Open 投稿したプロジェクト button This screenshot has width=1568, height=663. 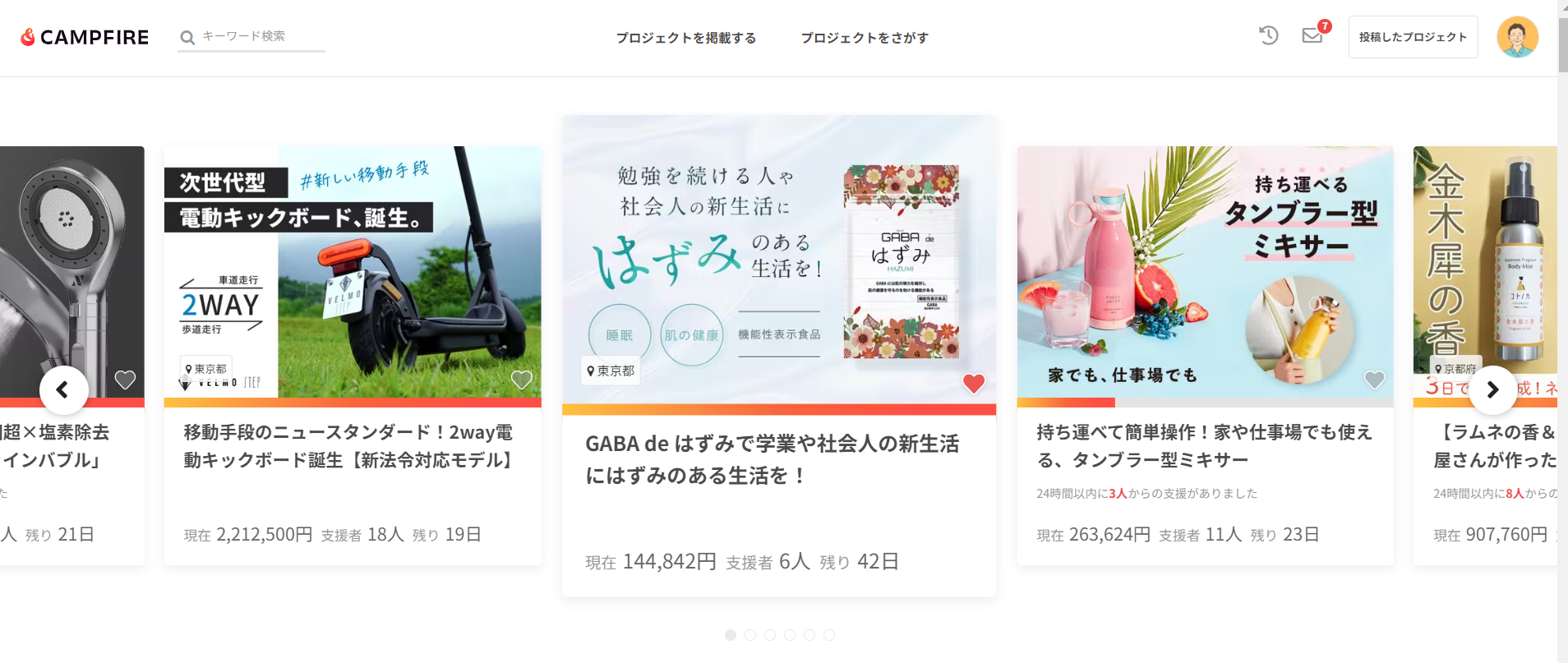point(1413,37)
